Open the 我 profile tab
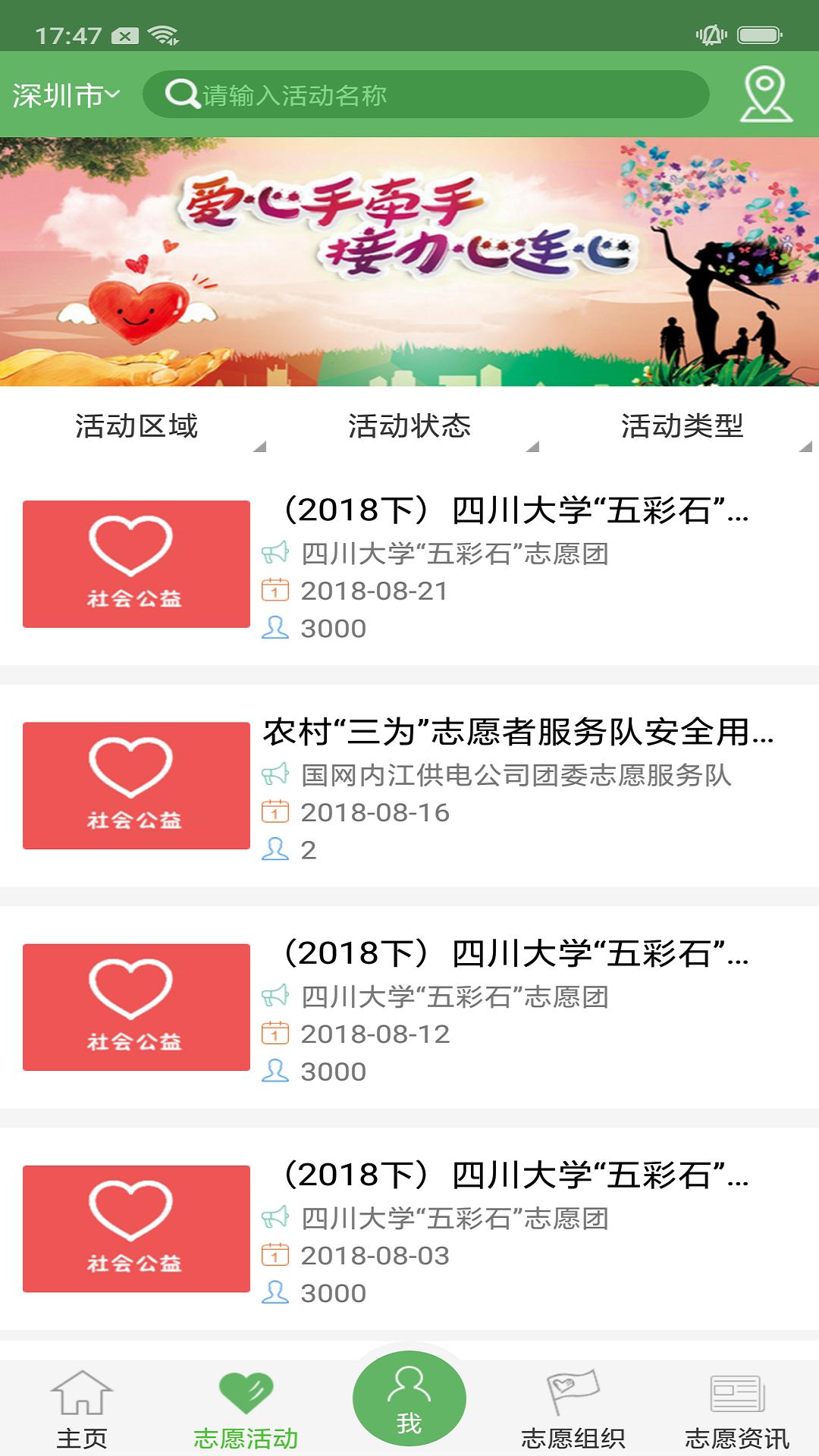The width and height of the screenshot is (819, 1456). pos(409,1399)
